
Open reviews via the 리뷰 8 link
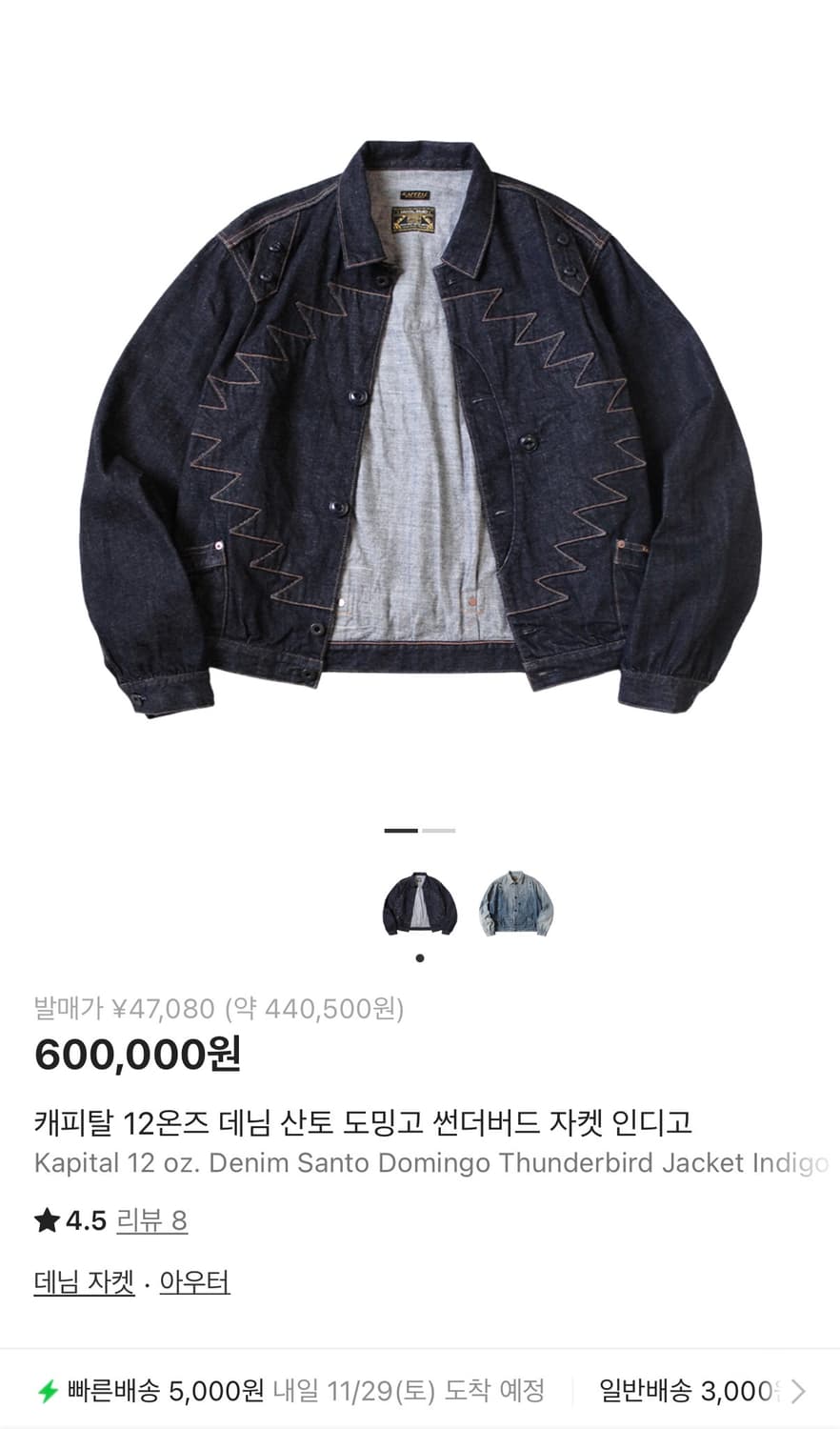152,1221
